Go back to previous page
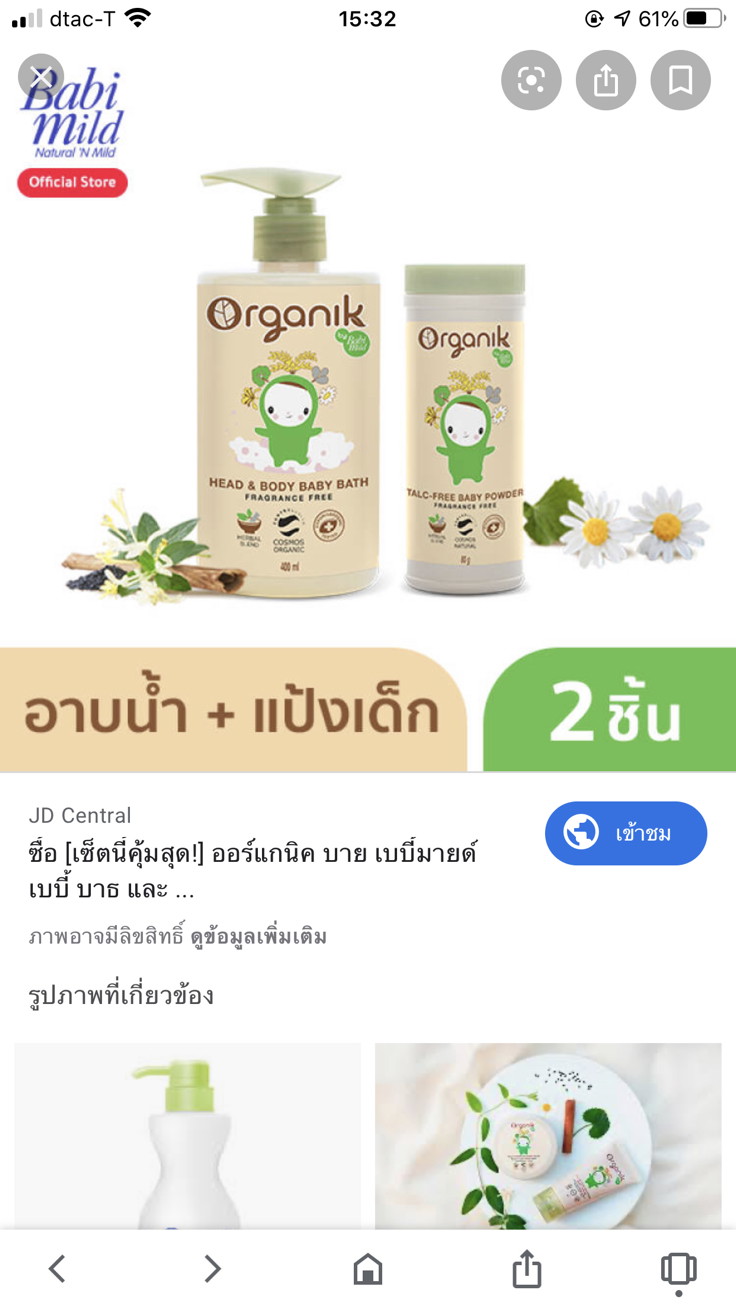Screen dimensions: 736x1308 click(x=57, y=1269)
